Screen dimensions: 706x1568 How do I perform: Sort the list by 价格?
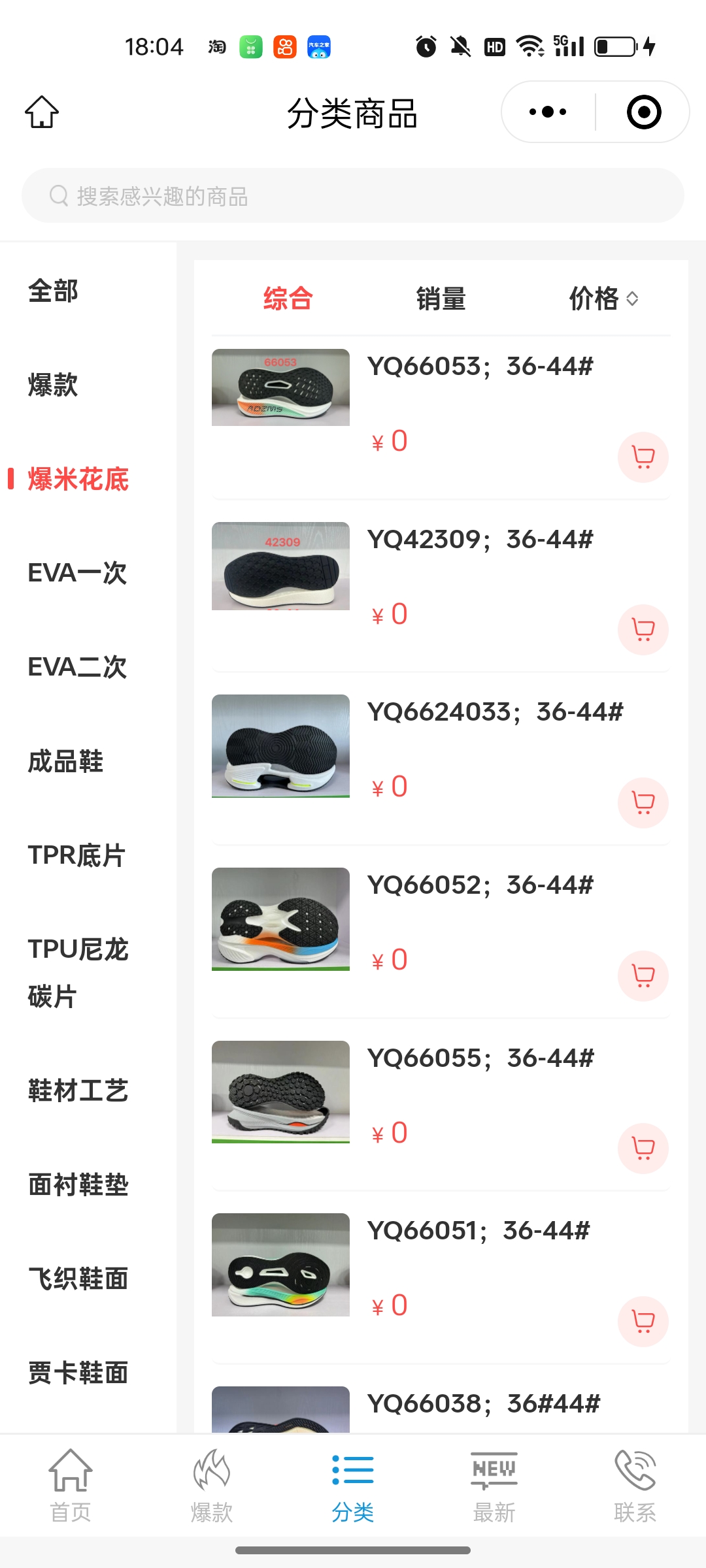[603, 299]
